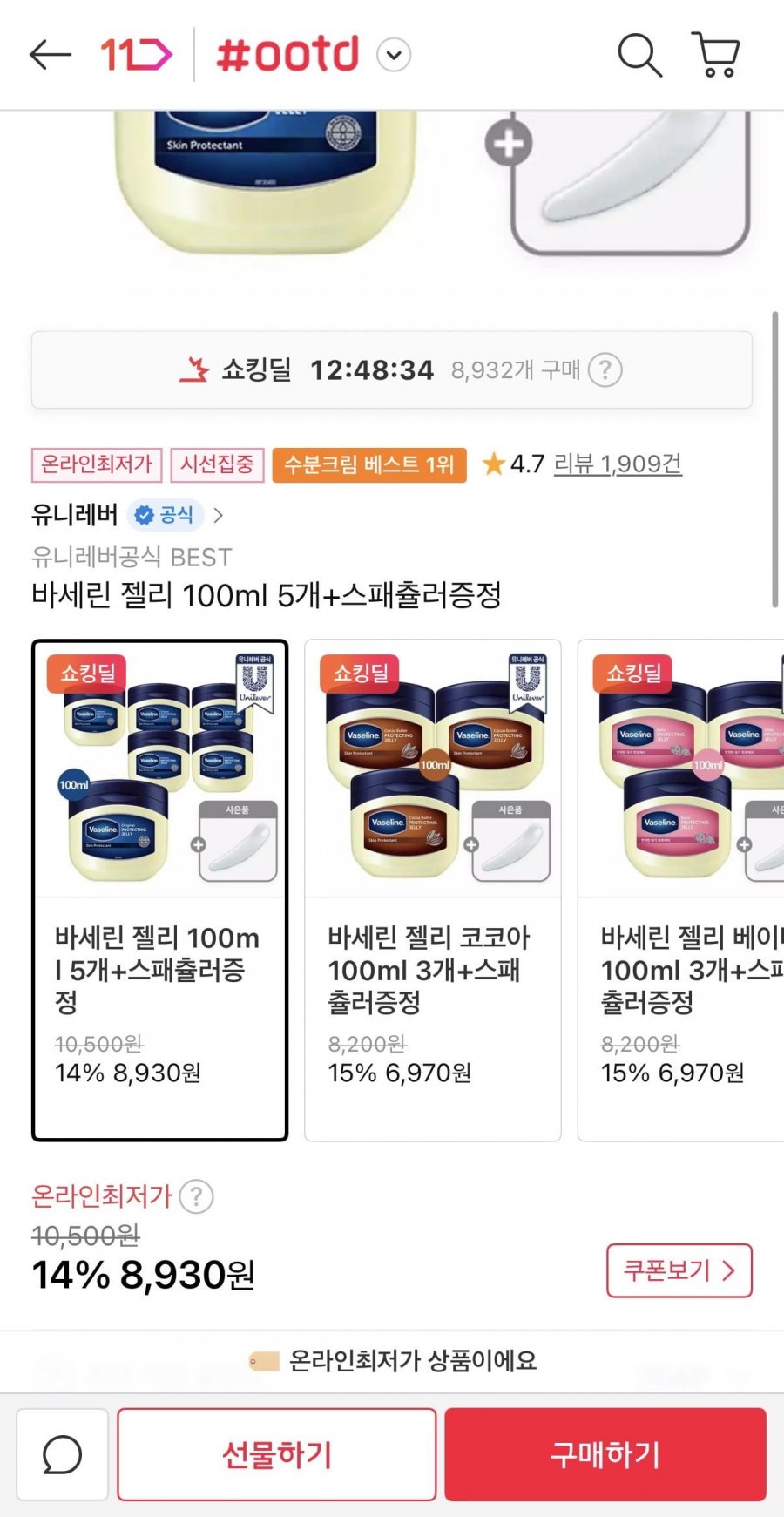
Task: Show help for 온라인최저가 price
Action: 196,1196
